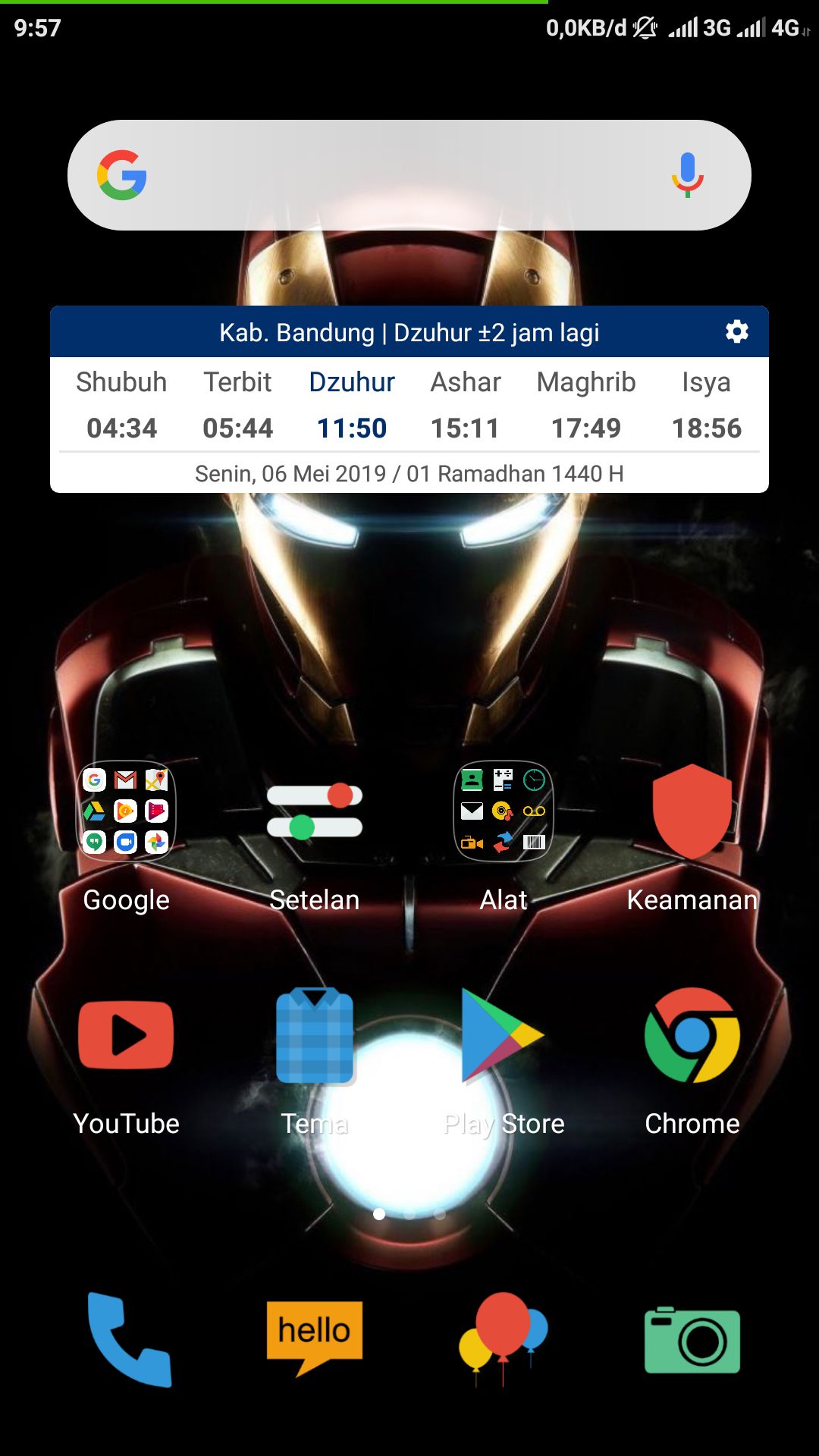Open Setelan settings app
819x1456 pixels.
coord(315,811)
